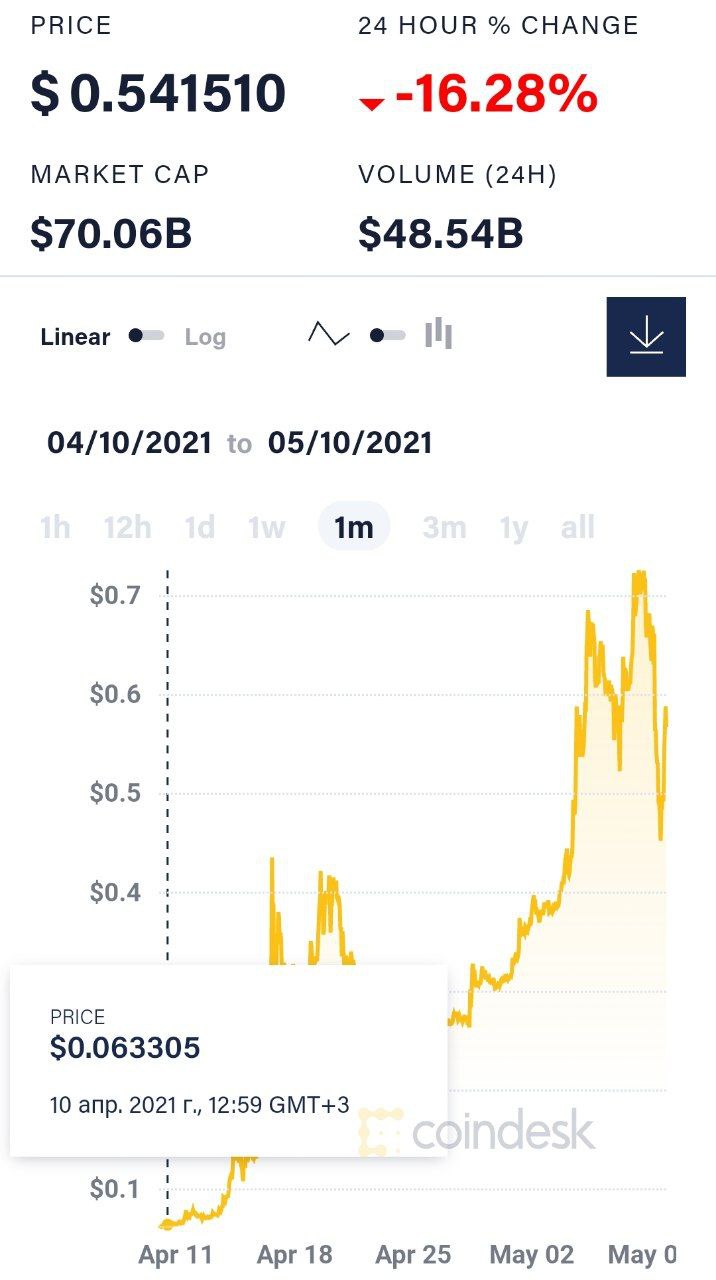This screenshot has width=716, height=1280.
Task: Select the 1h time range
Action: 55,527
